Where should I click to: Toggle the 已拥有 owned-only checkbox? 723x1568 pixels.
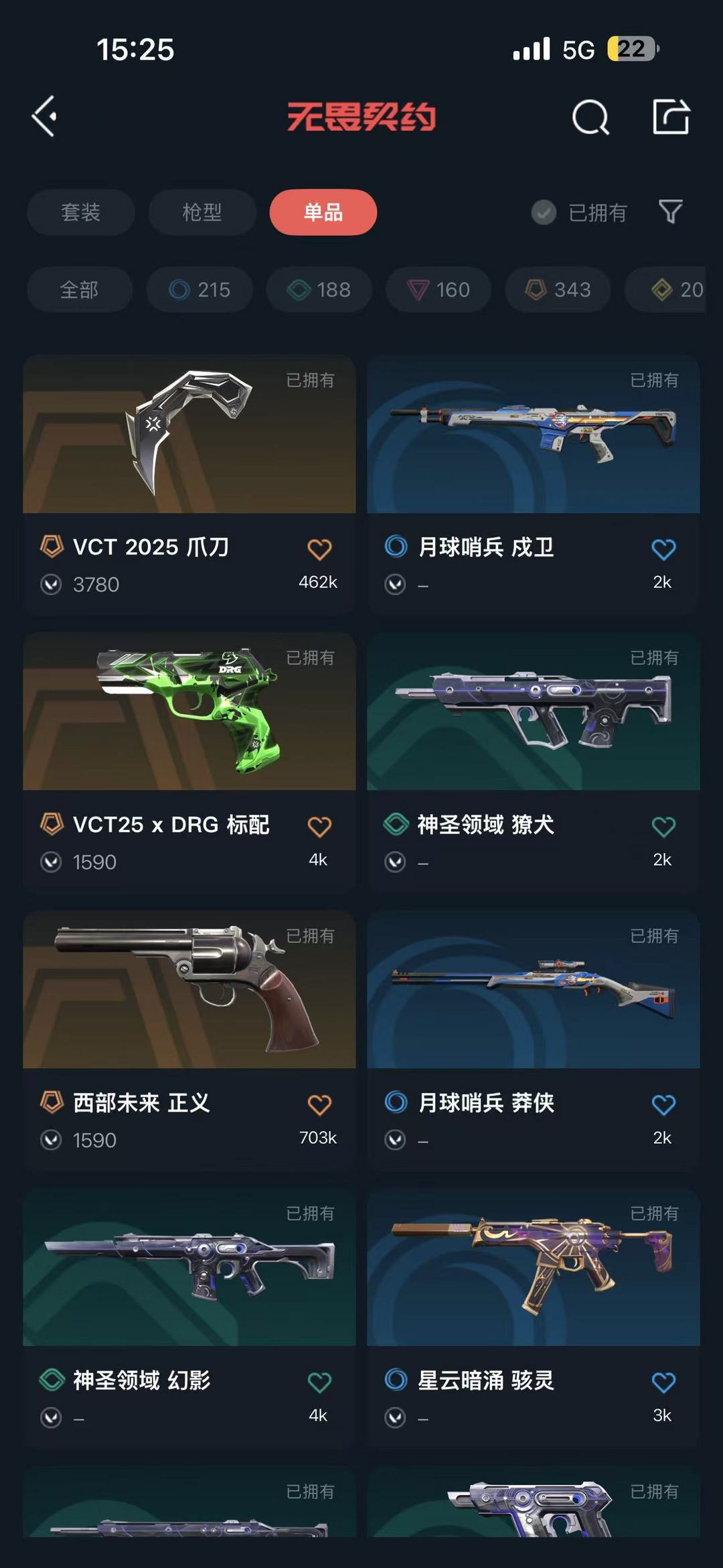(544, 212)
